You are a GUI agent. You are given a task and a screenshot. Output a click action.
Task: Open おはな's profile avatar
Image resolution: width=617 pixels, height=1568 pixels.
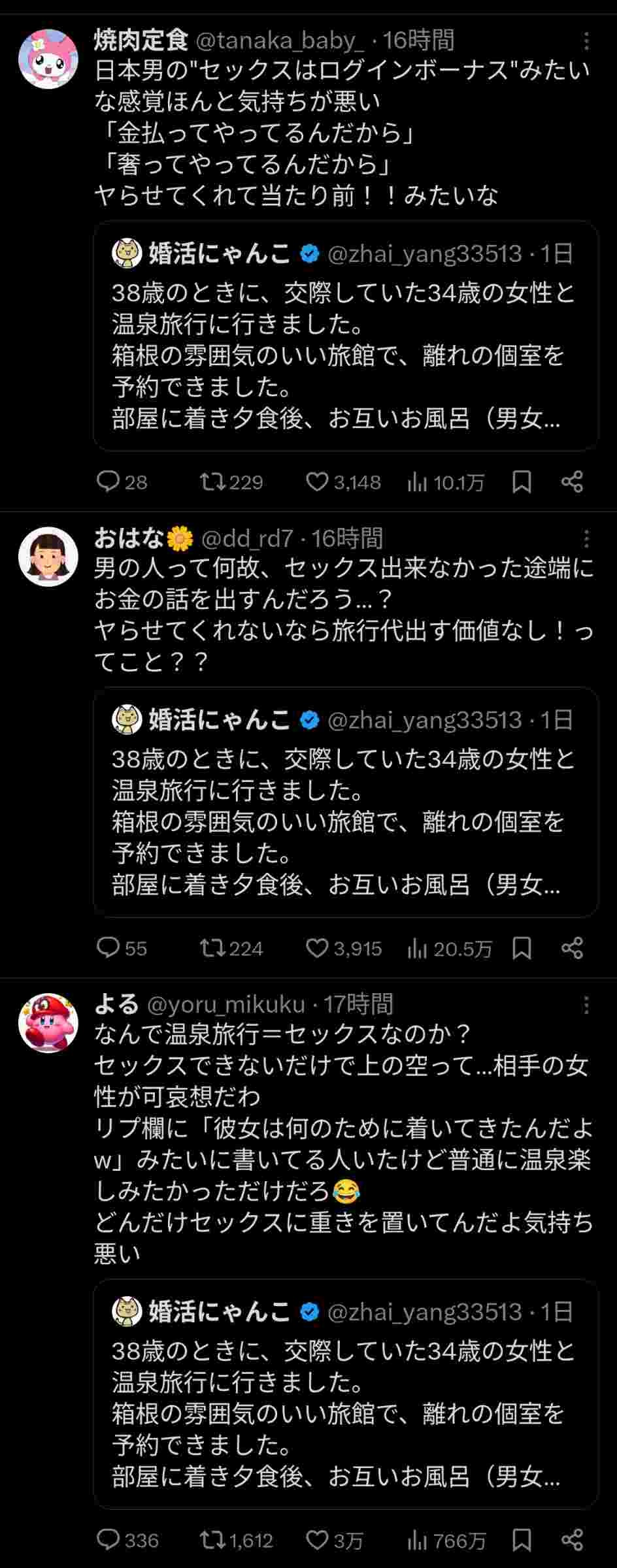pos(48,557)
